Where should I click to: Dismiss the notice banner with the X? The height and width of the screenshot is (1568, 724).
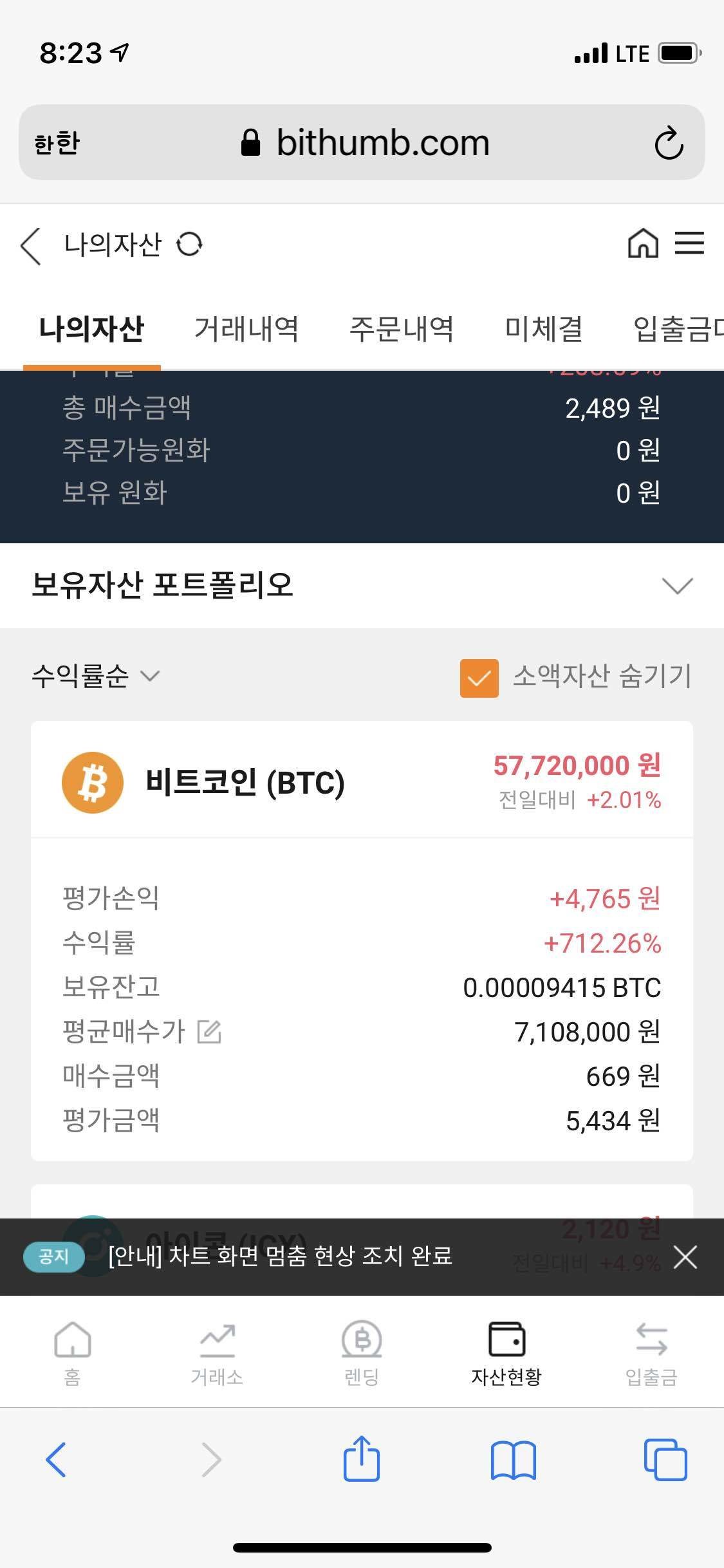[x=685, y=1258]
